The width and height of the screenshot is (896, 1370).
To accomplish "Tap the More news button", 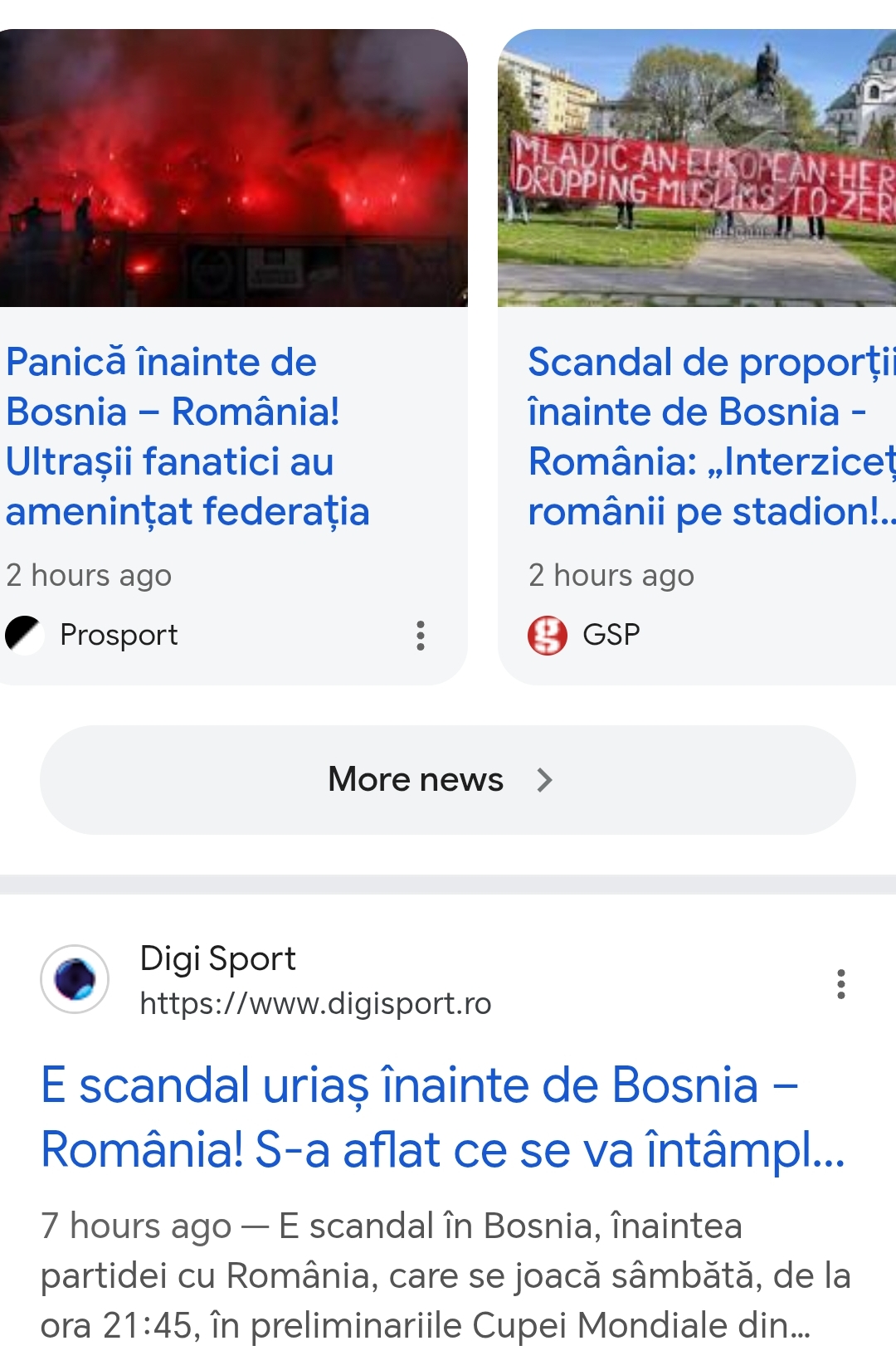I will 448,780.
